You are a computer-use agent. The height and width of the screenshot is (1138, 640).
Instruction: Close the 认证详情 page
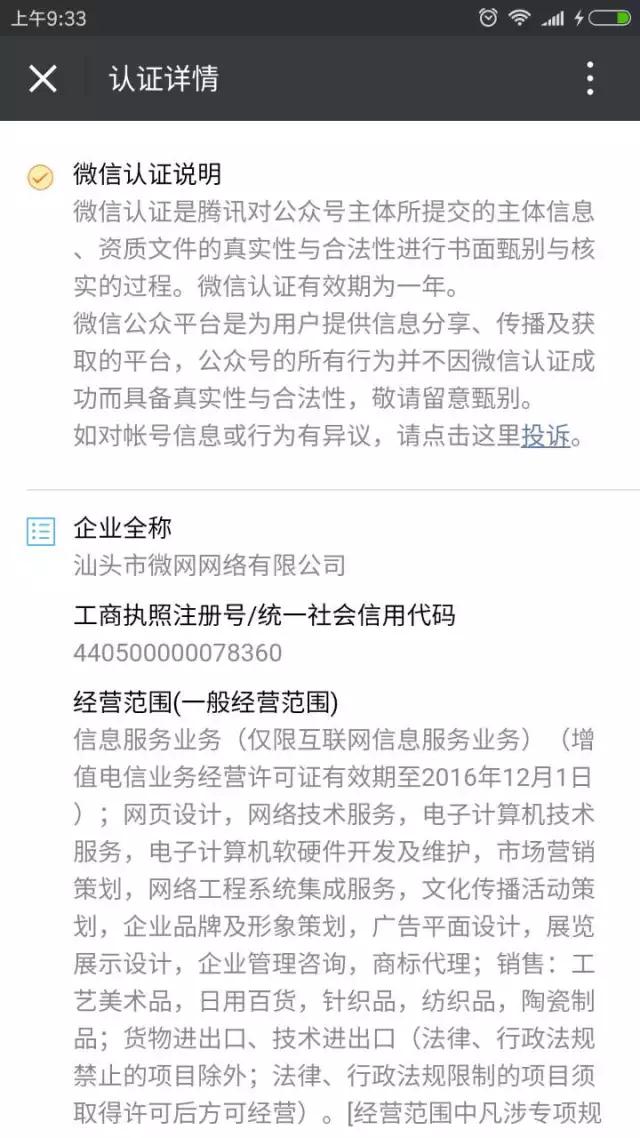43,78
